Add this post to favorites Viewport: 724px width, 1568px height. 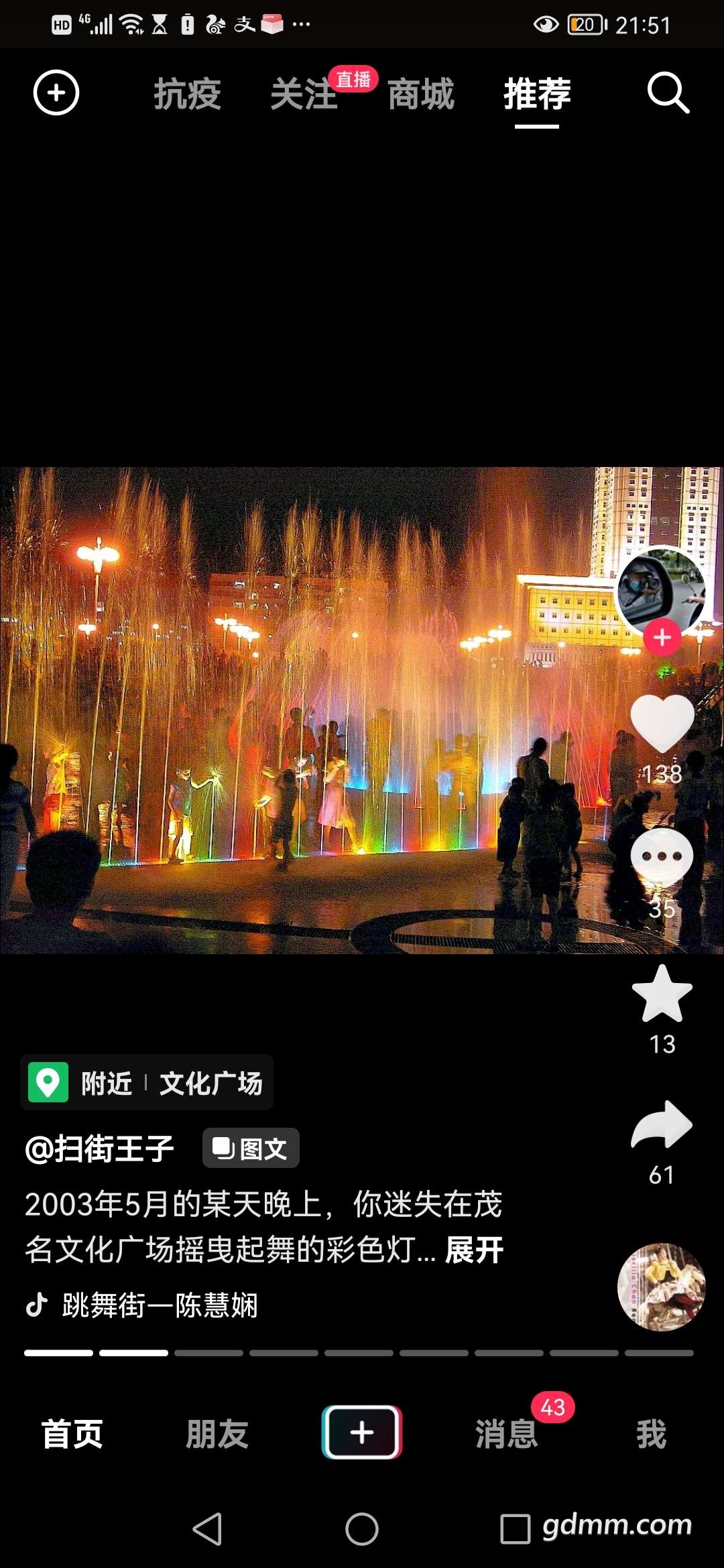(x=662, y=994)
